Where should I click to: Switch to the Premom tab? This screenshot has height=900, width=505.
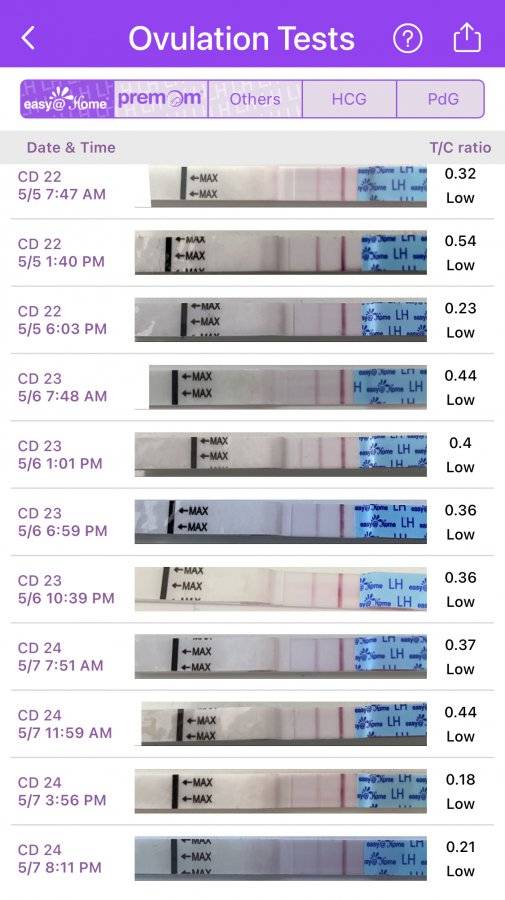(161, 99)
